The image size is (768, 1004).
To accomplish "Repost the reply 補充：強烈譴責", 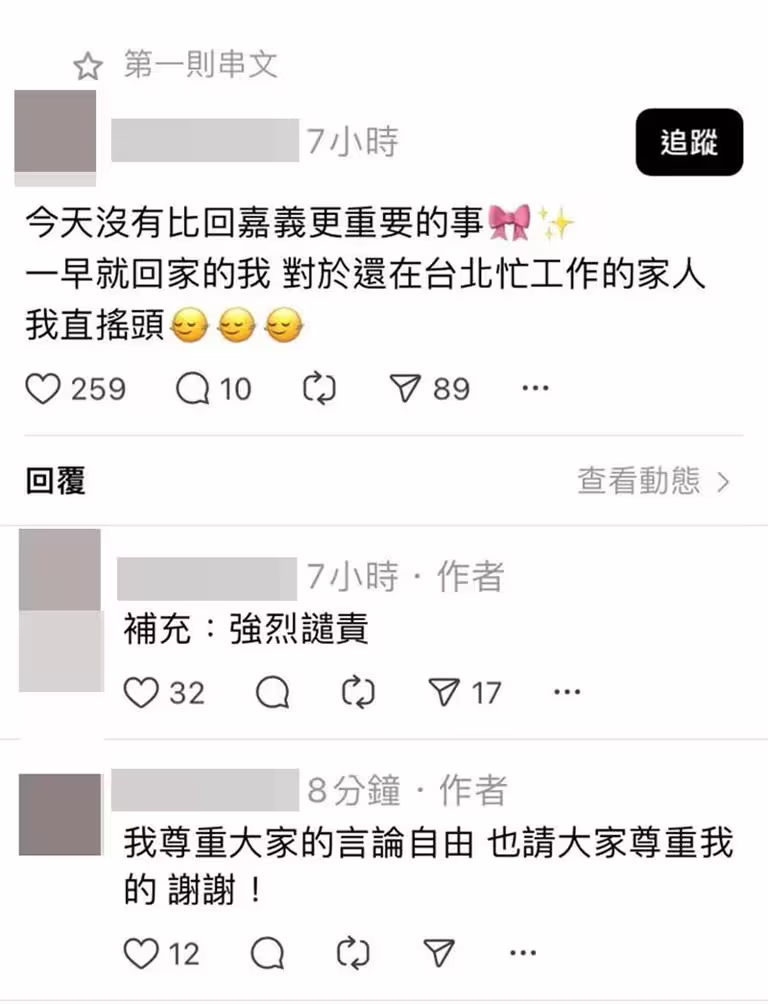I will (x=356, y=692).
